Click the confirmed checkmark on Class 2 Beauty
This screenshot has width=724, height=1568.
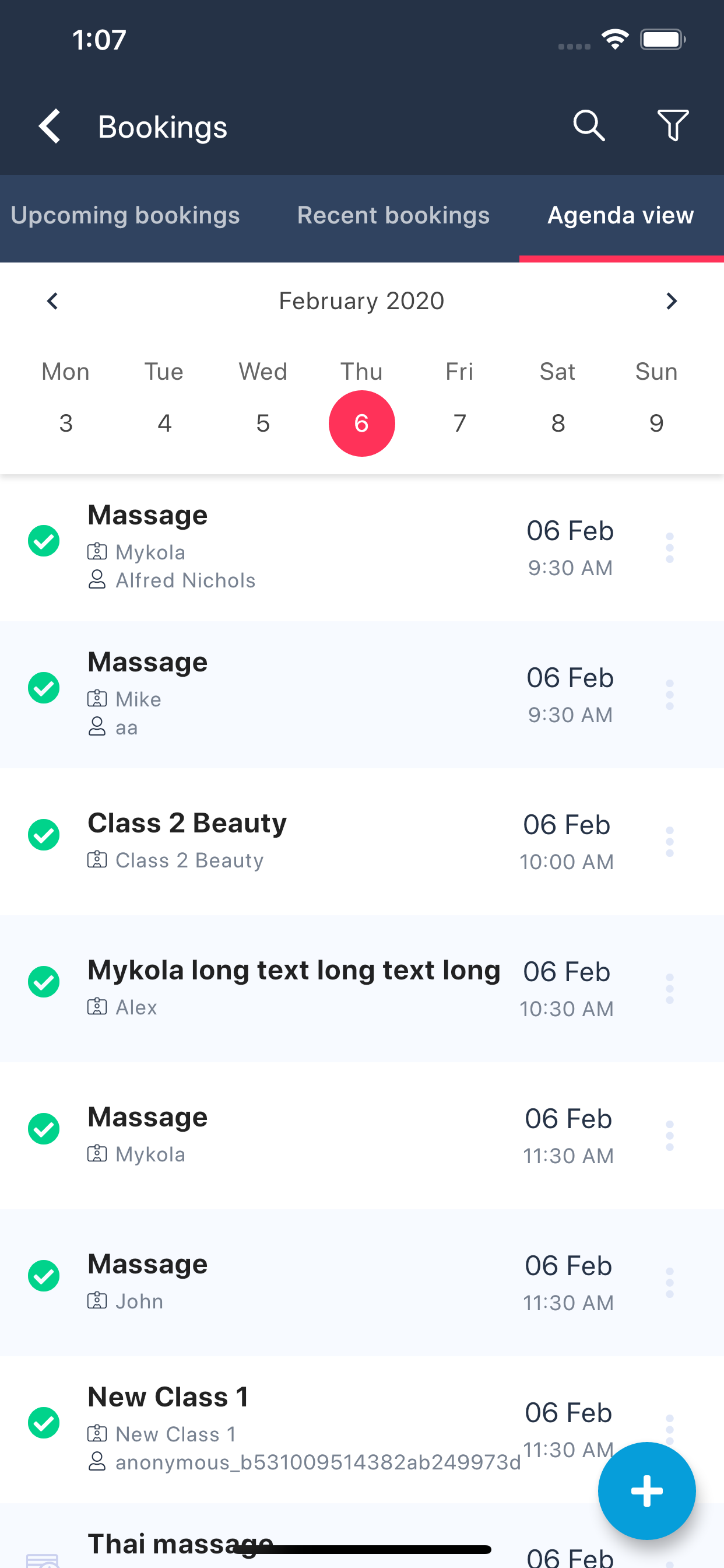coord(43,835)
